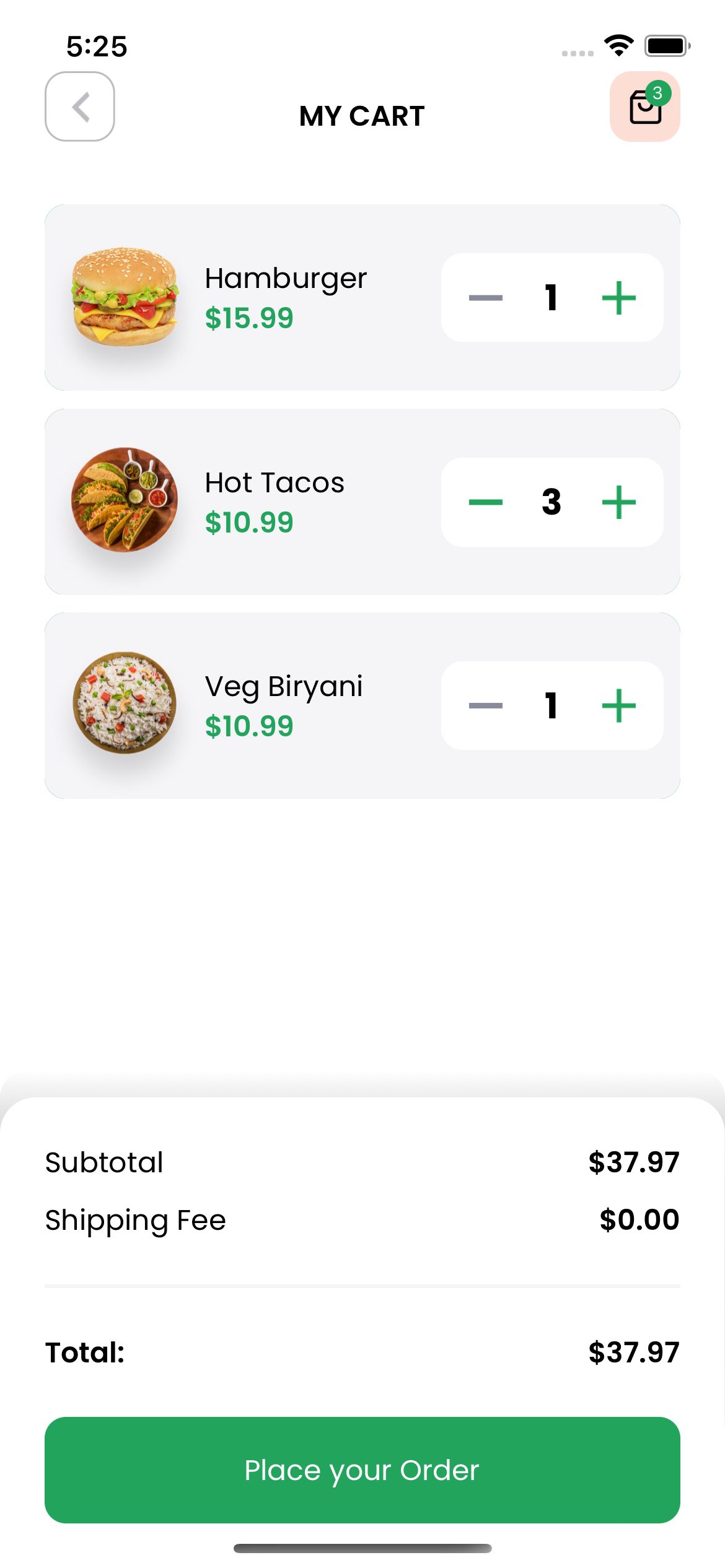Tap minus on the Veg Biryani item
725x1568 pixels.
tap(486, 706)
